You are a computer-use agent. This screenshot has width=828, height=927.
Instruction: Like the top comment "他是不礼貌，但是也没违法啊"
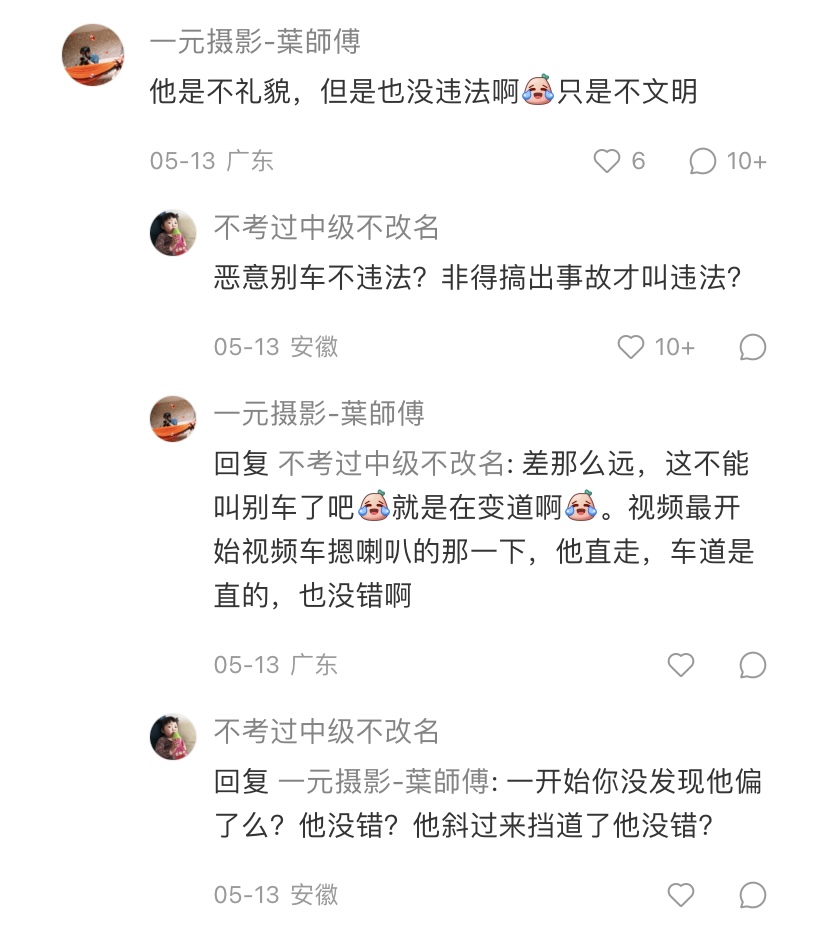607,161
